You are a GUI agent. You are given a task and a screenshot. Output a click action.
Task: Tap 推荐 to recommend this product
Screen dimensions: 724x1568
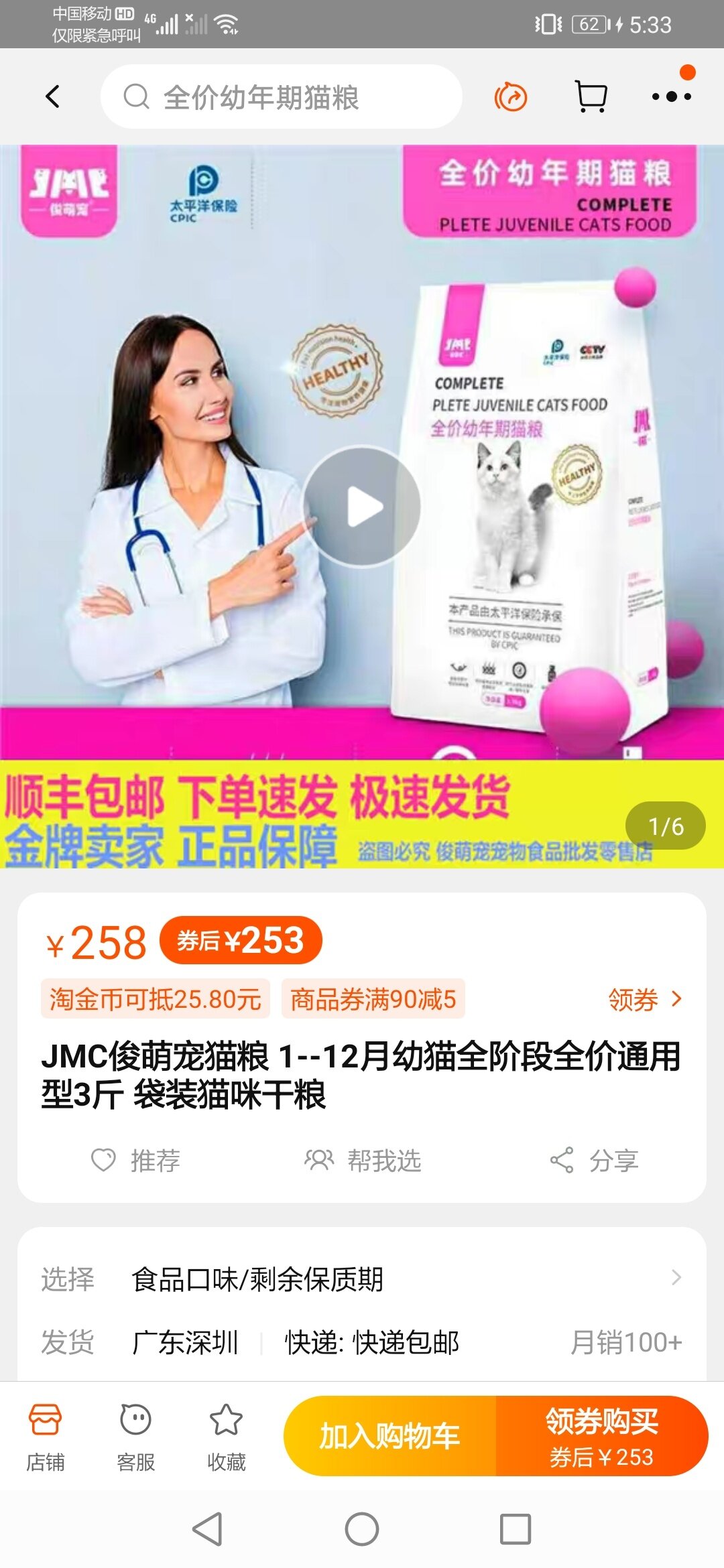[x=136, y=1160]
